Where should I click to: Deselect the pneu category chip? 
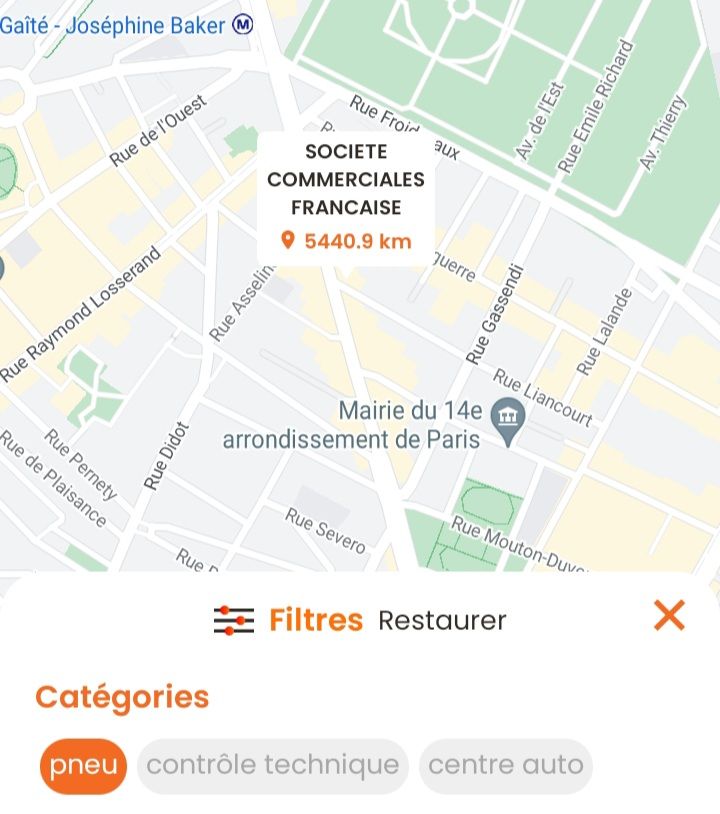point(83,766)
